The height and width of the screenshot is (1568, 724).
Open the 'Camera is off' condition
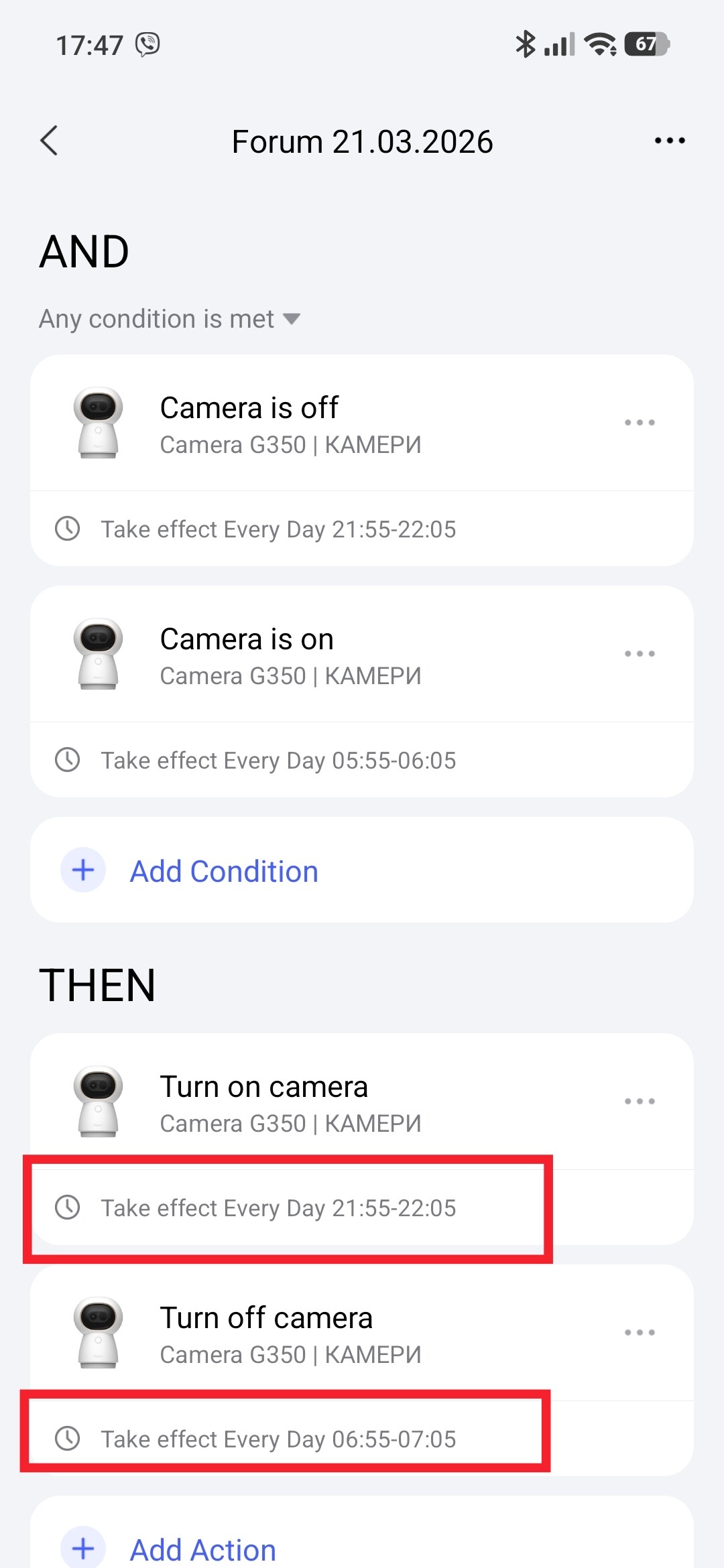click(290, 423)
